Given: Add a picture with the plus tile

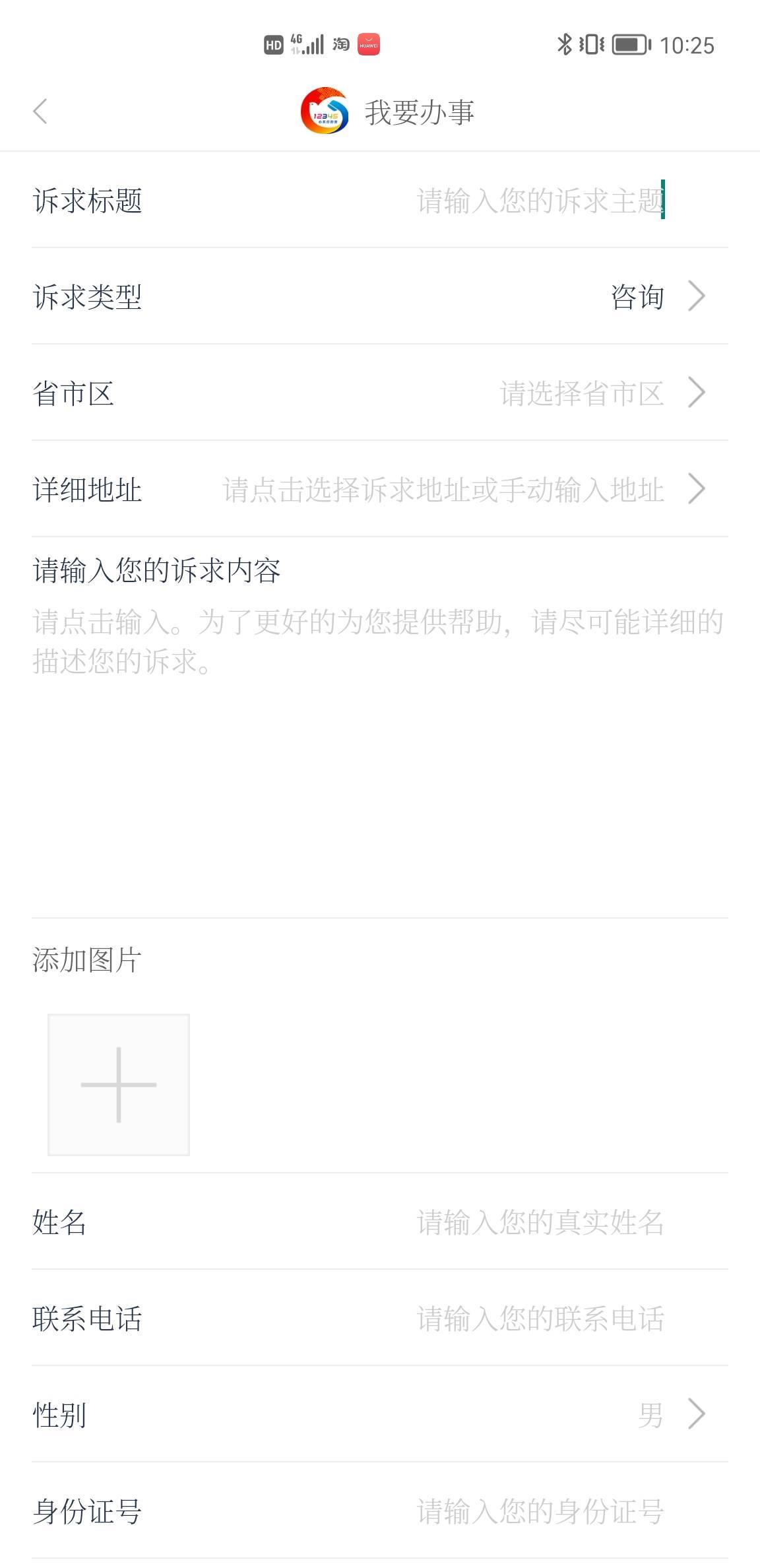Looking at the screenshot, I should pos(119,1084).
